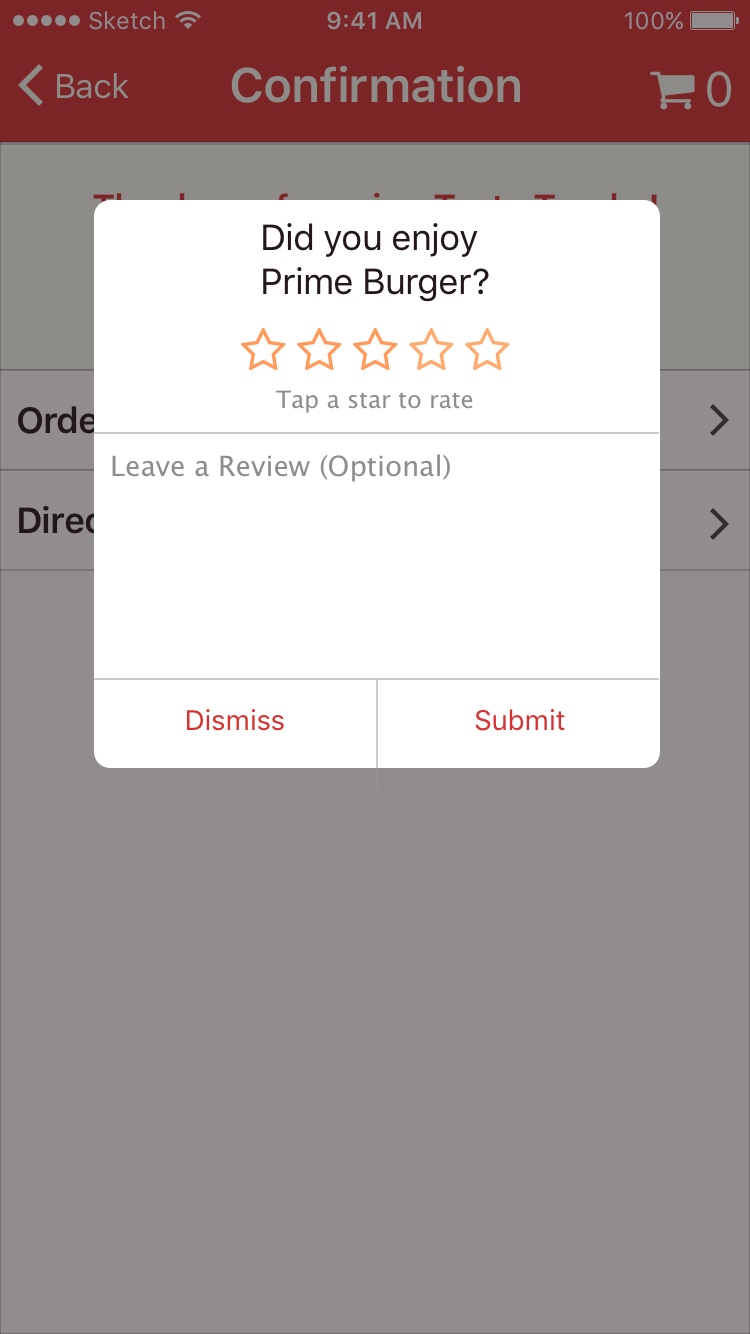Dismiss the rating dialog
The height and width of the screenshot is (1334, 750).
[235, 723]
